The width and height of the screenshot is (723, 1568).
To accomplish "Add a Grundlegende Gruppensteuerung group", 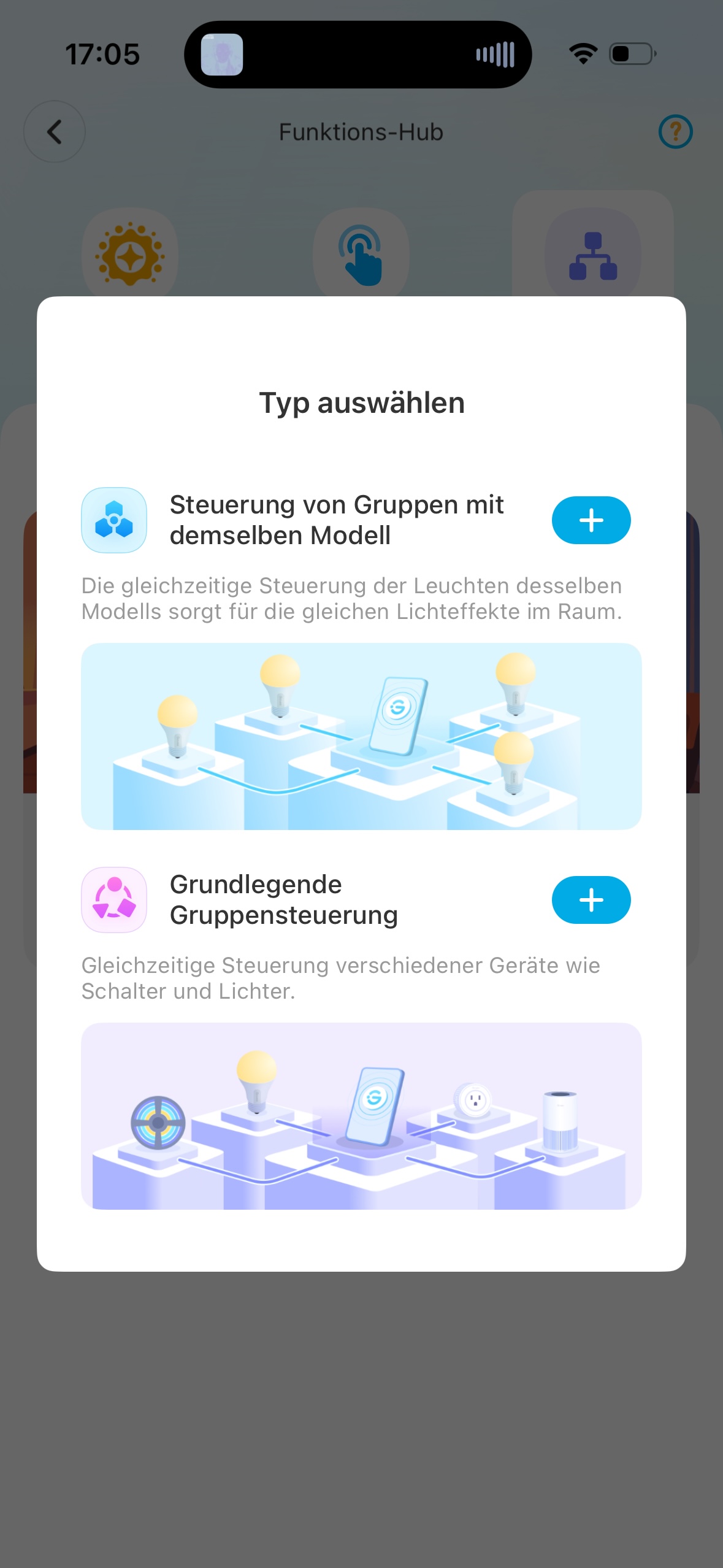I will 591,900.
